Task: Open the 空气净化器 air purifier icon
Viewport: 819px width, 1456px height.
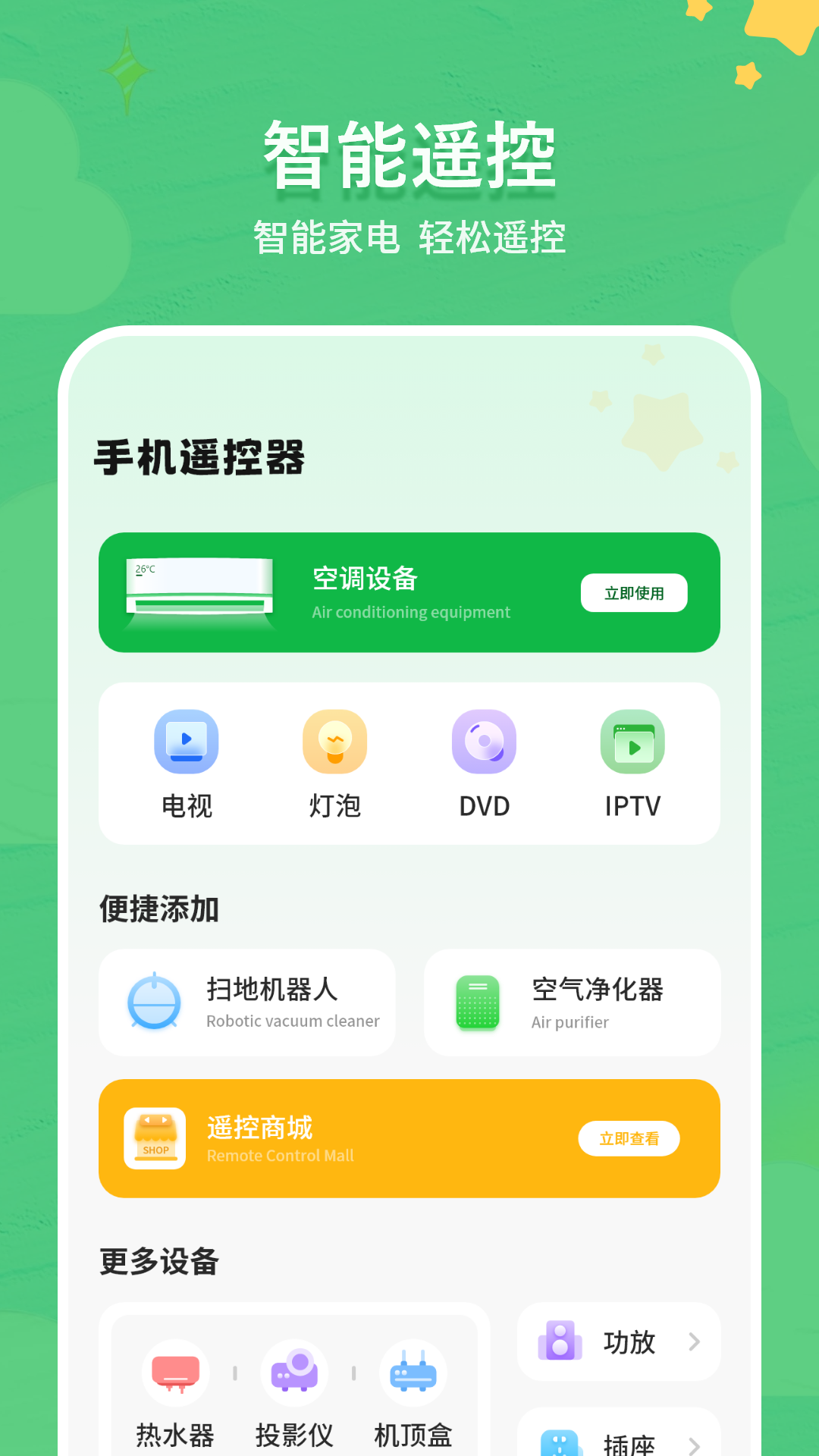Action: tap(478, 1001)
